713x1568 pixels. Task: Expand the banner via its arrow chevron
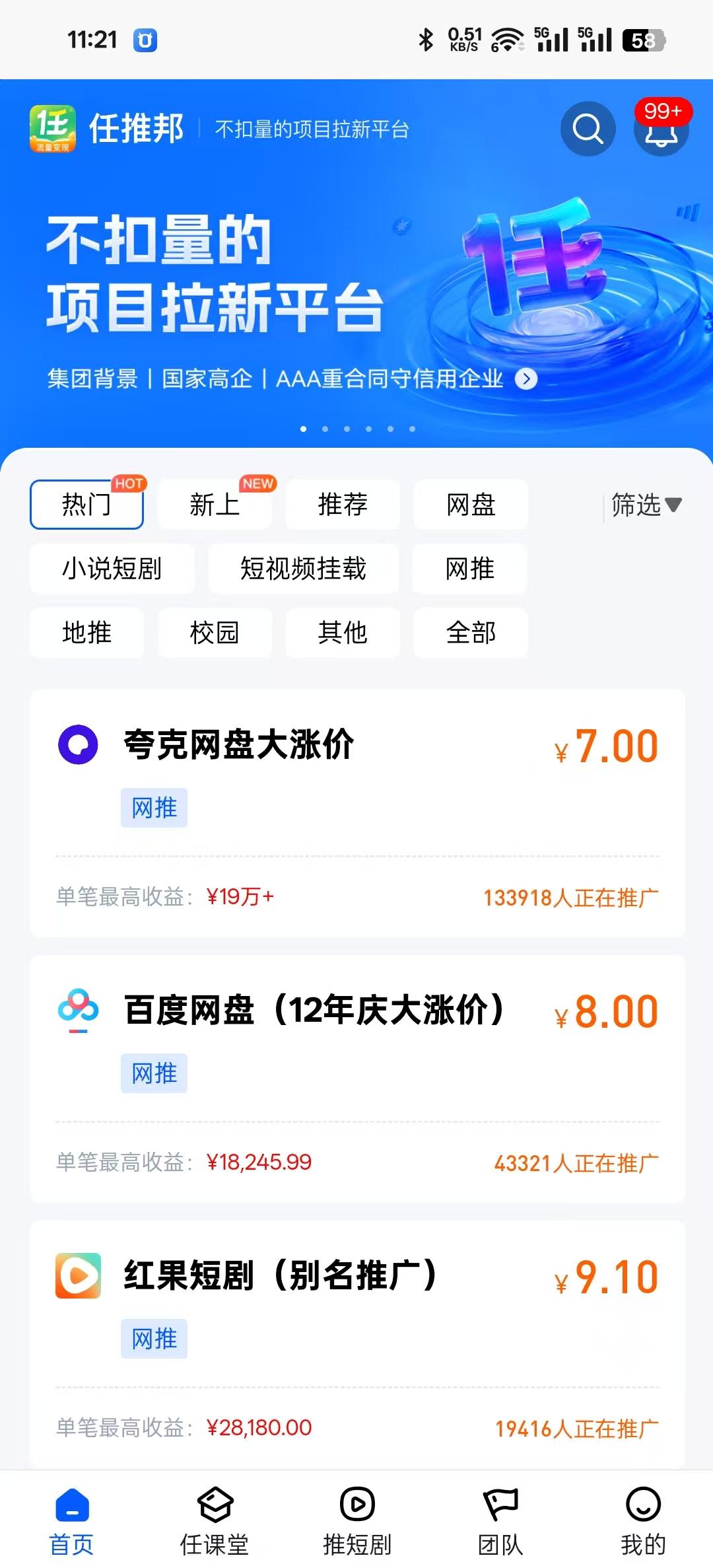click(526, 380)
